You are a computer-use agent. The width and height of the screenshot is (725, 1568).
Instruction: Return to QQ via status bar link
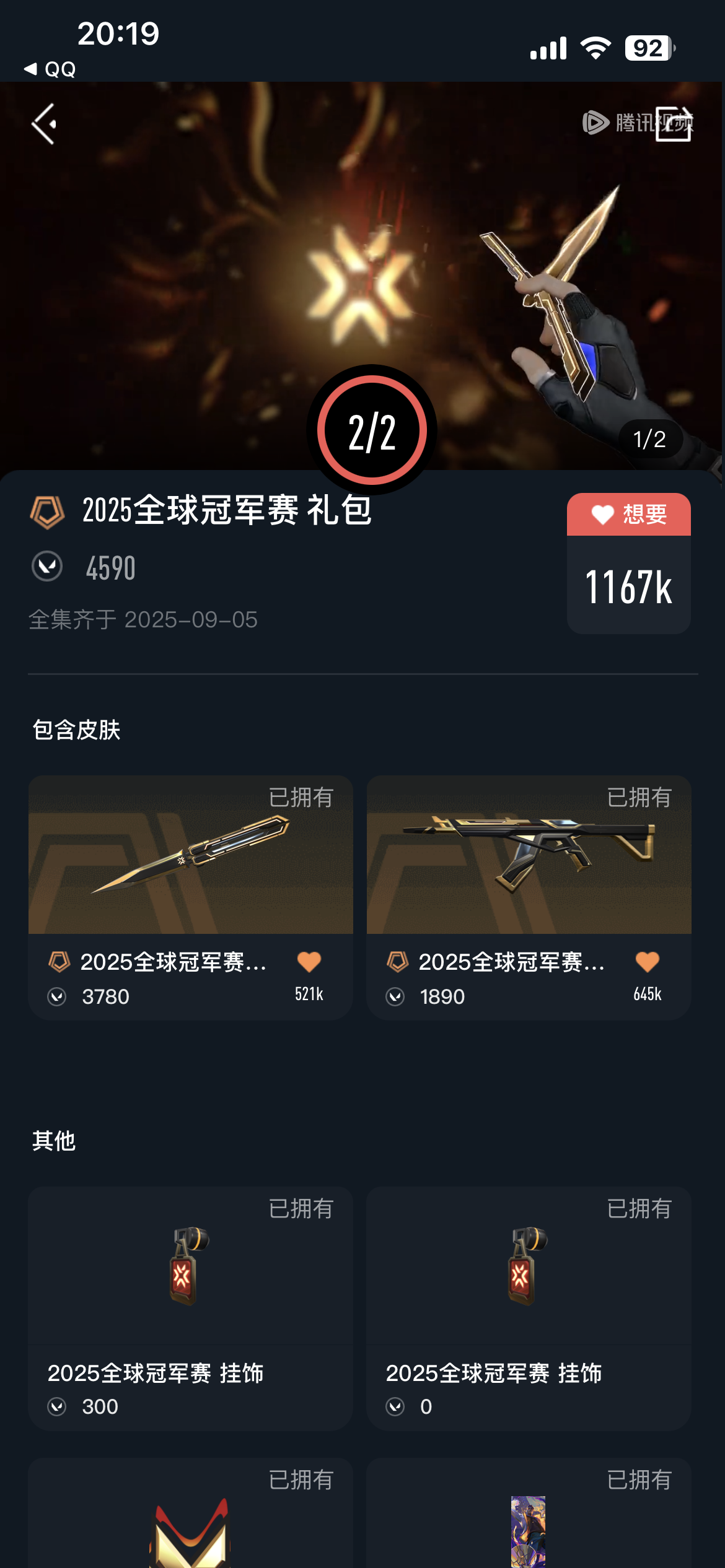[50, 69]
